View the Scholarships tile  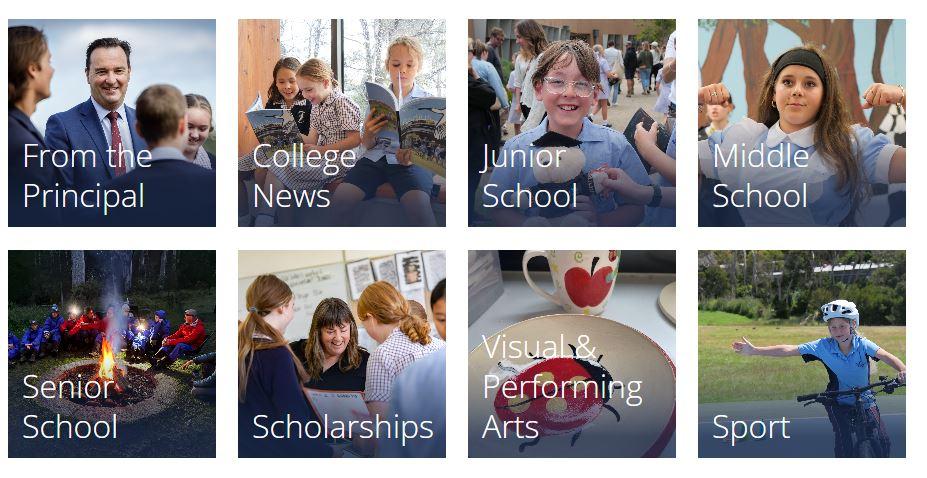341,354
